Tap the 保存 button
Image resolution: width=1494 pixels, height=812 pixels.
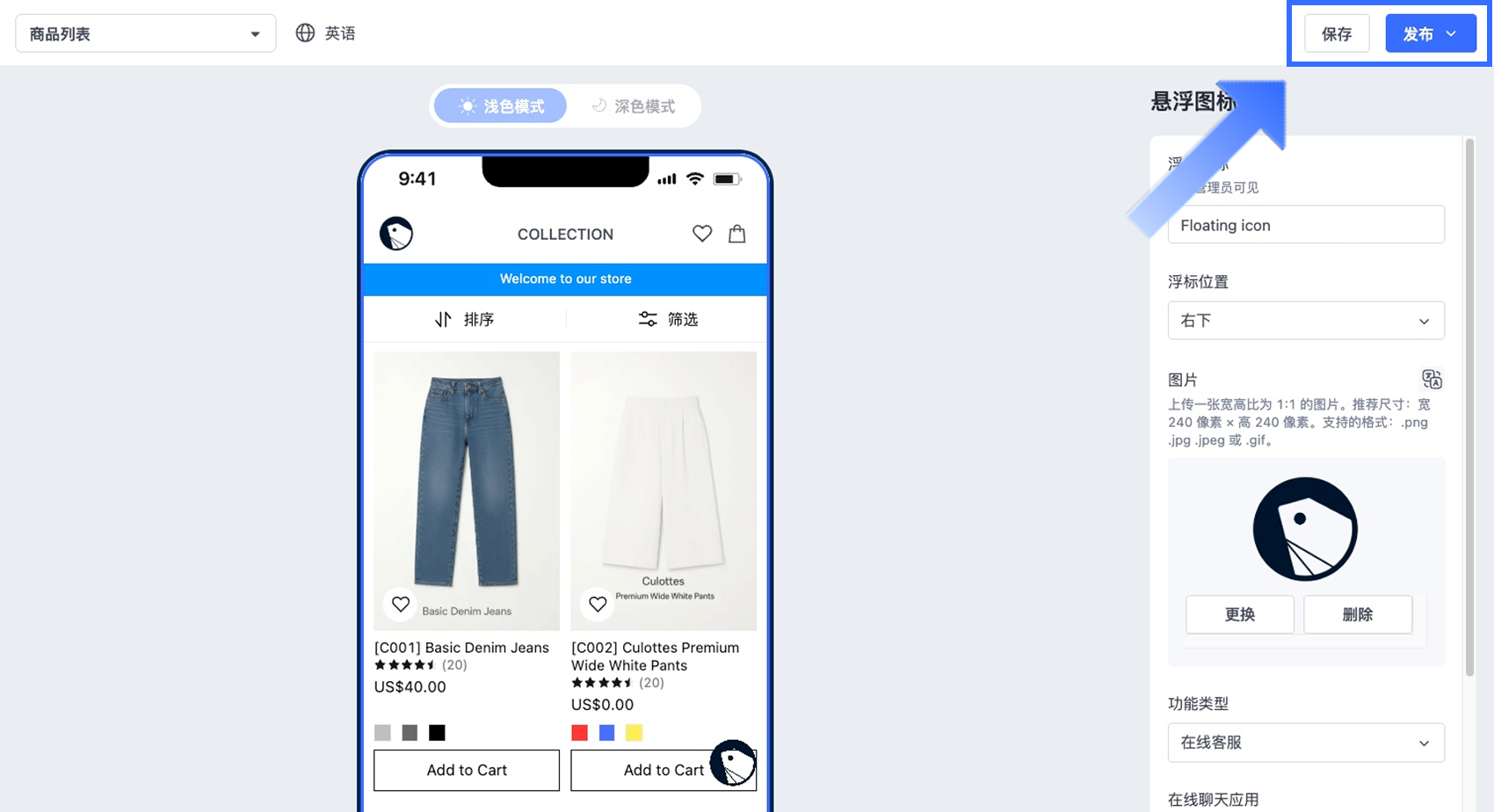pos(1336,33)
